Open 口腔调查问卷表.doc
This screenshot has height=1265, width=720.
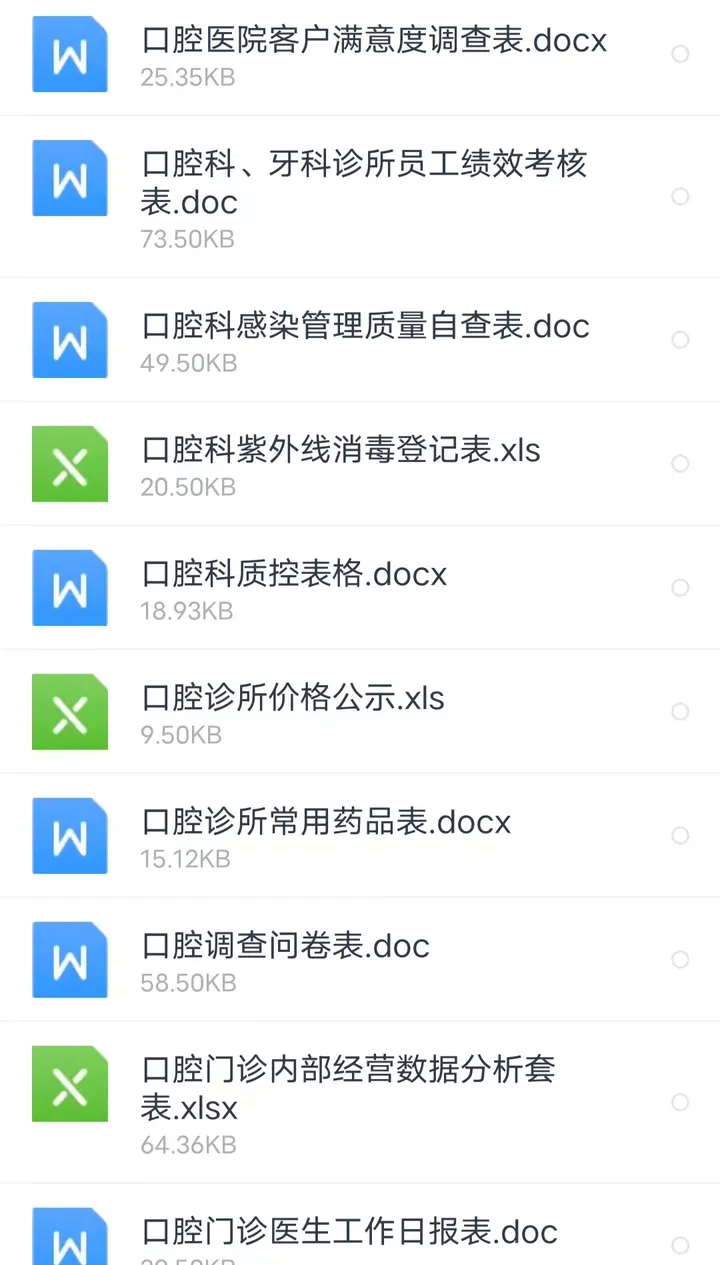(360, 960)
